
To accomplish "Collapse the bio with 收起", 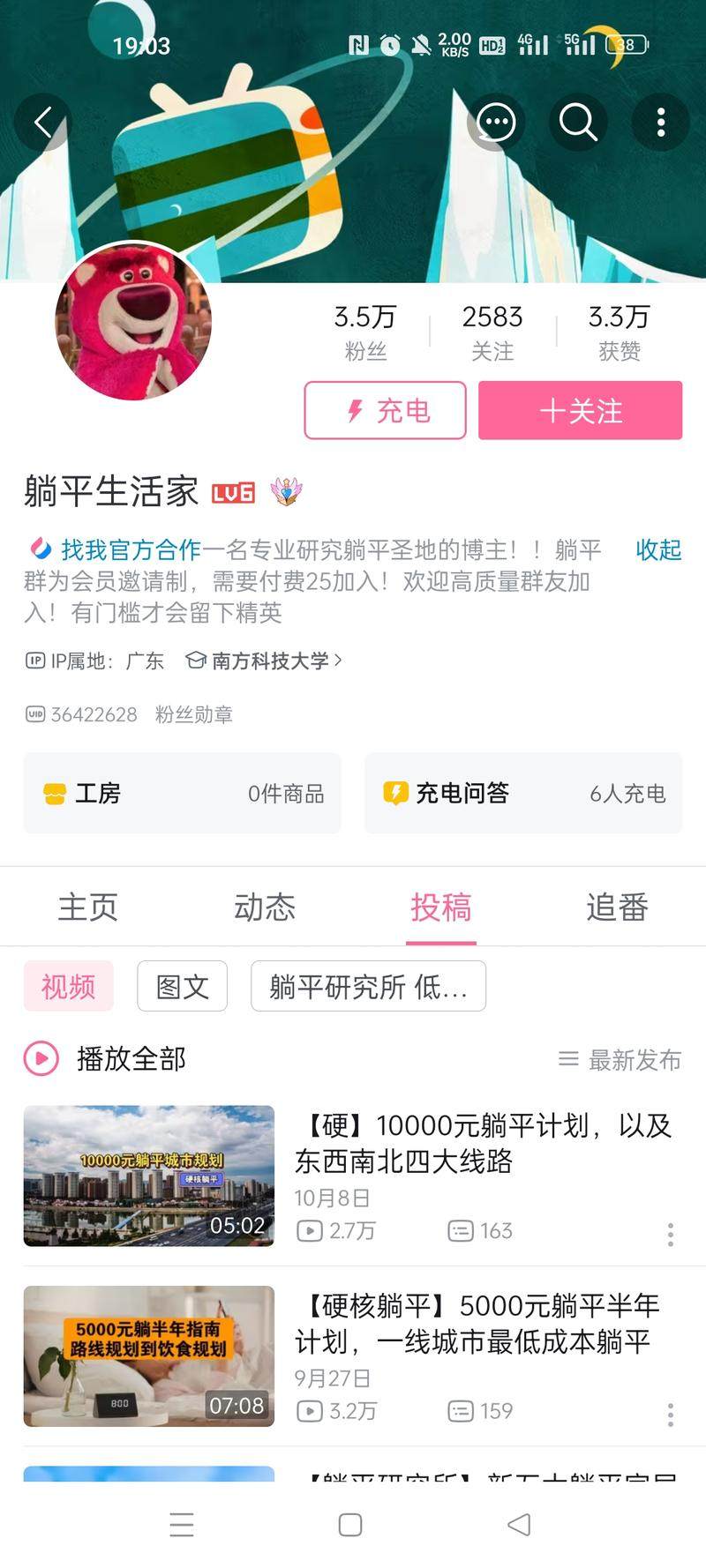I will (x=657, y=550).
